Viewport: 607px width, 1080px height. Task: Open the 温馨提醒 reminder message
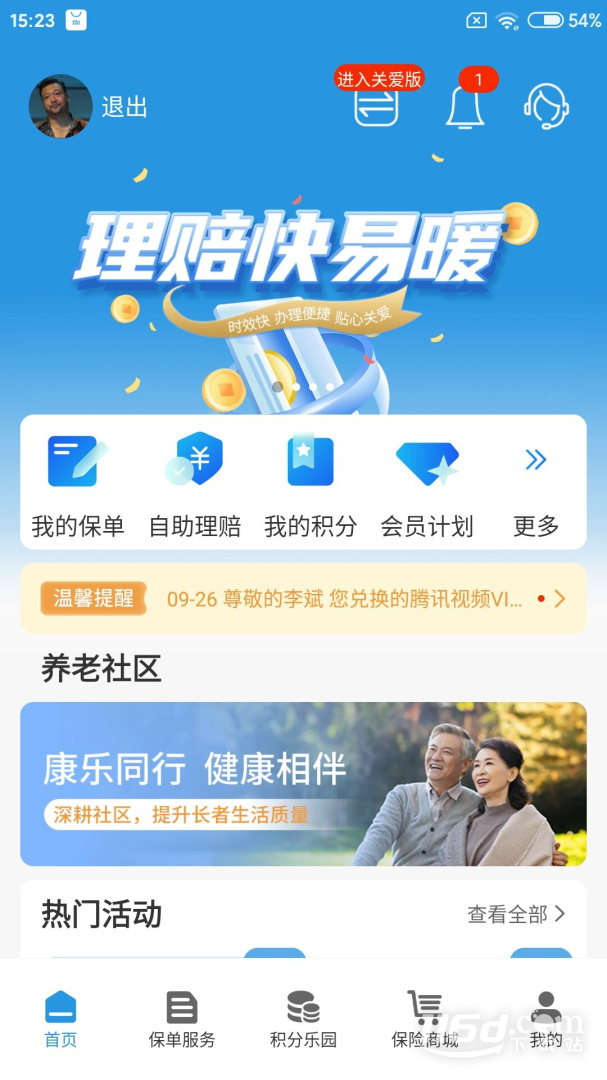pyautogui.click(x=303, y=599)
